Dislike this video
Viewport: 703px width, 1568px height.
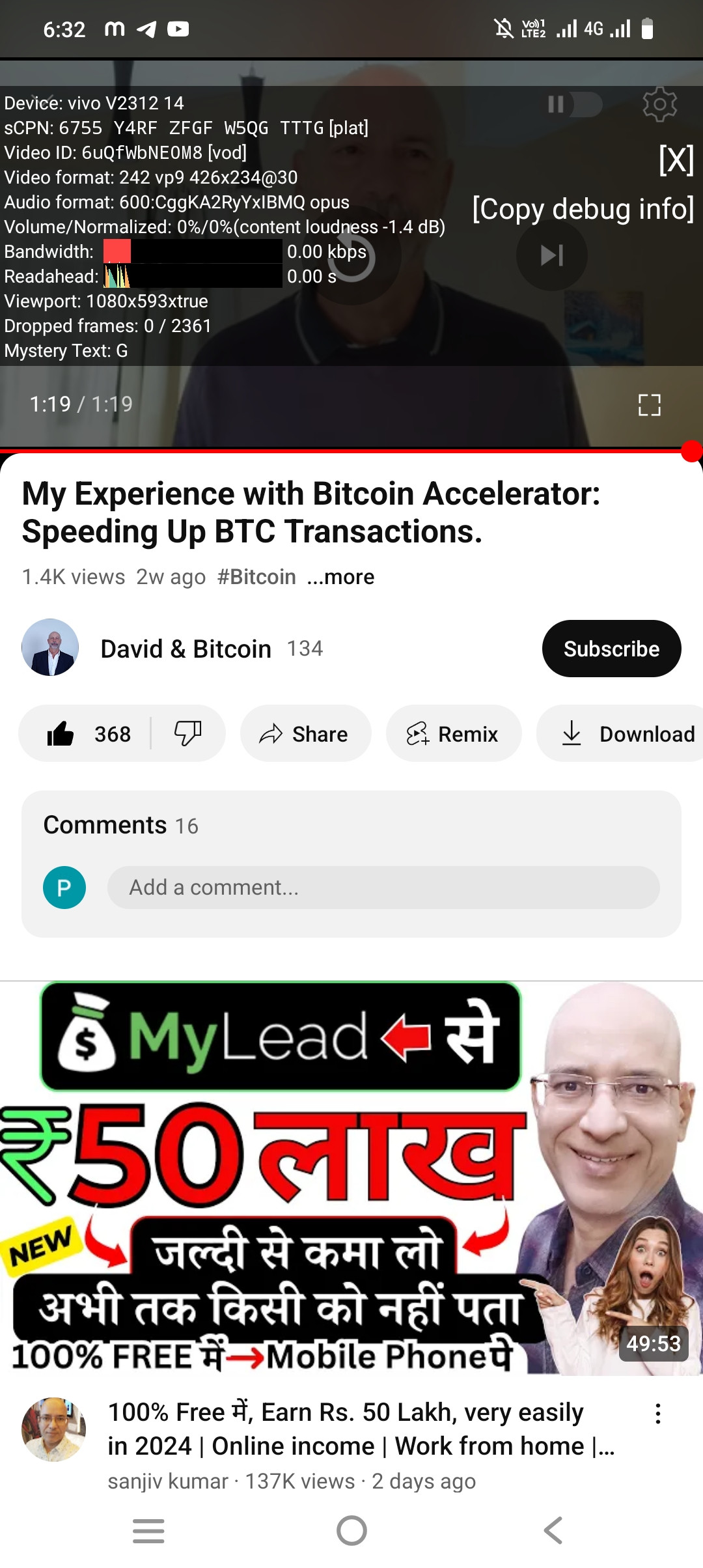point(187,734)
